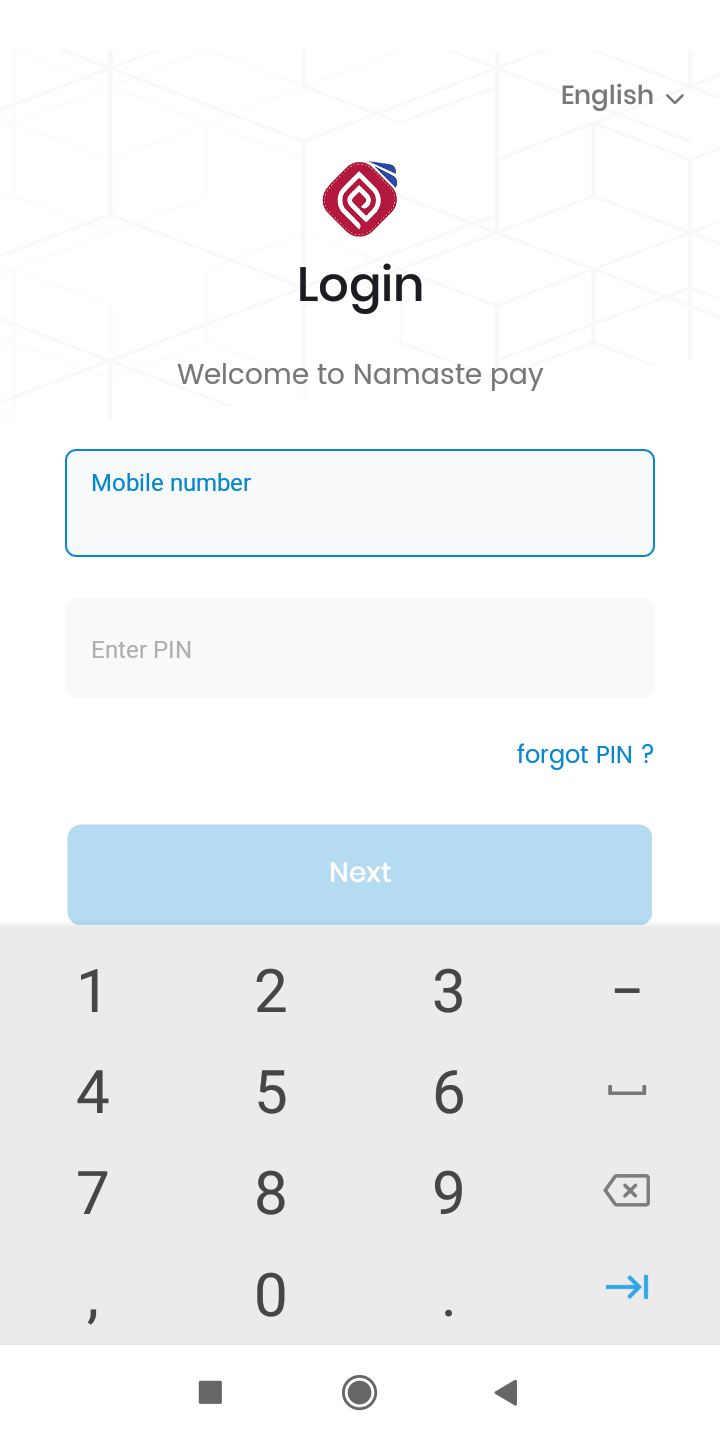Viewport: 720px width, 1440px height.
Task: Tap the Namaste pay logo
Action: click(x=360, y=197)
